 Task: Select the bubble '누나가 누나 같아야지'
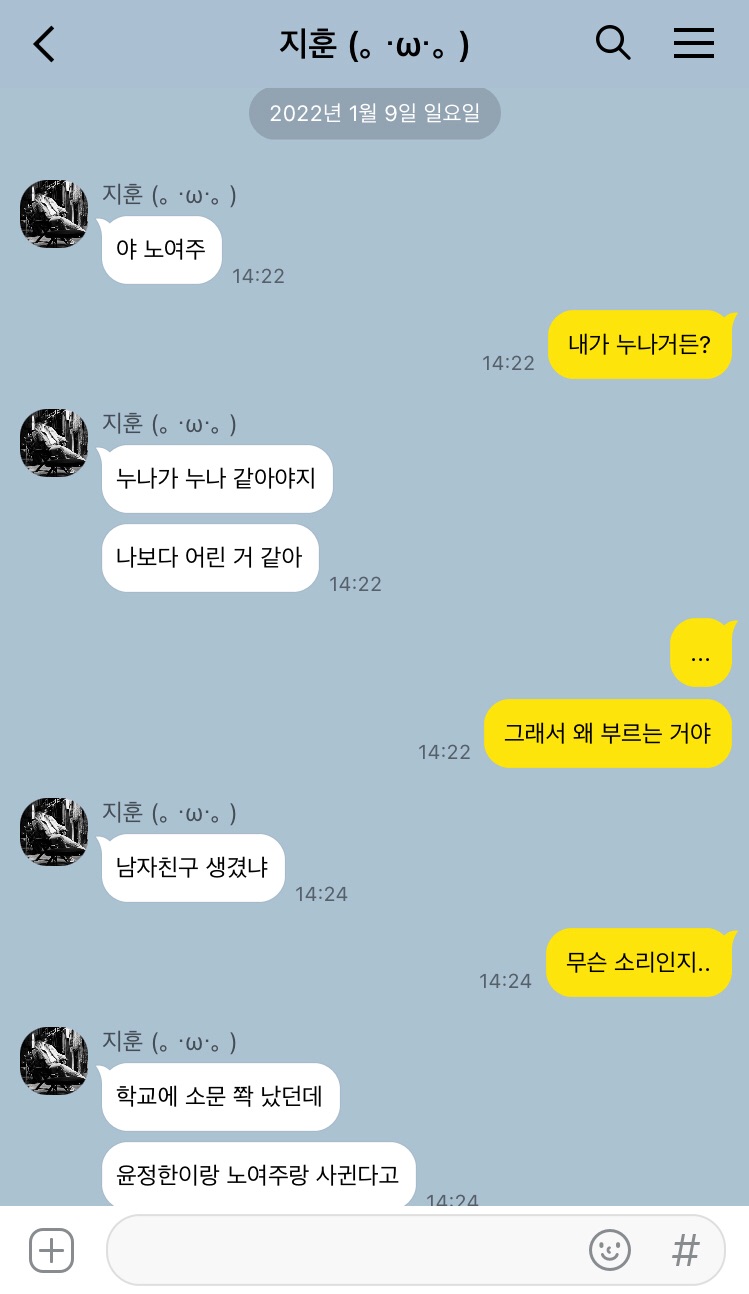216,478
